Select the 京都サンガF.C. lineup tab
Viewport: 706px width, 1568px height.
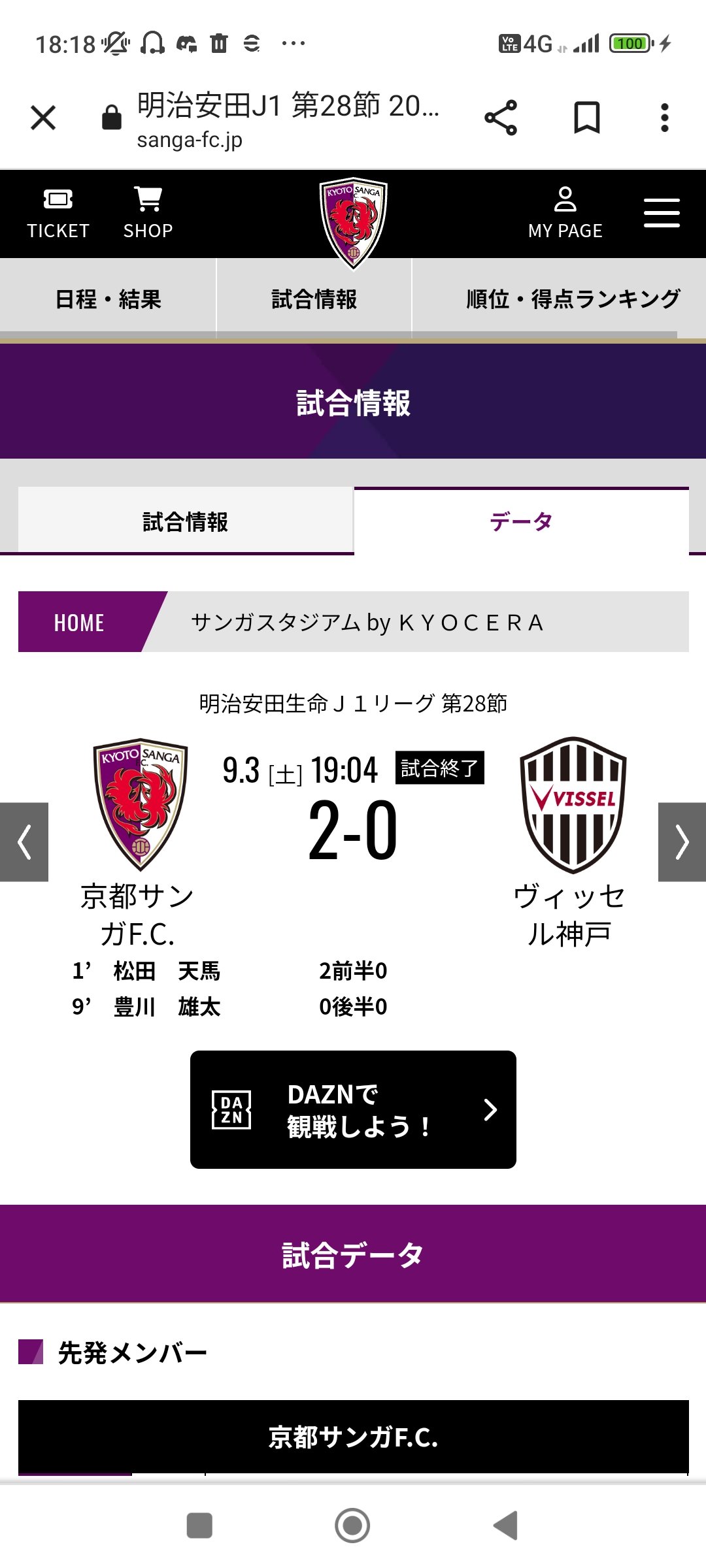pos(353,1437)
